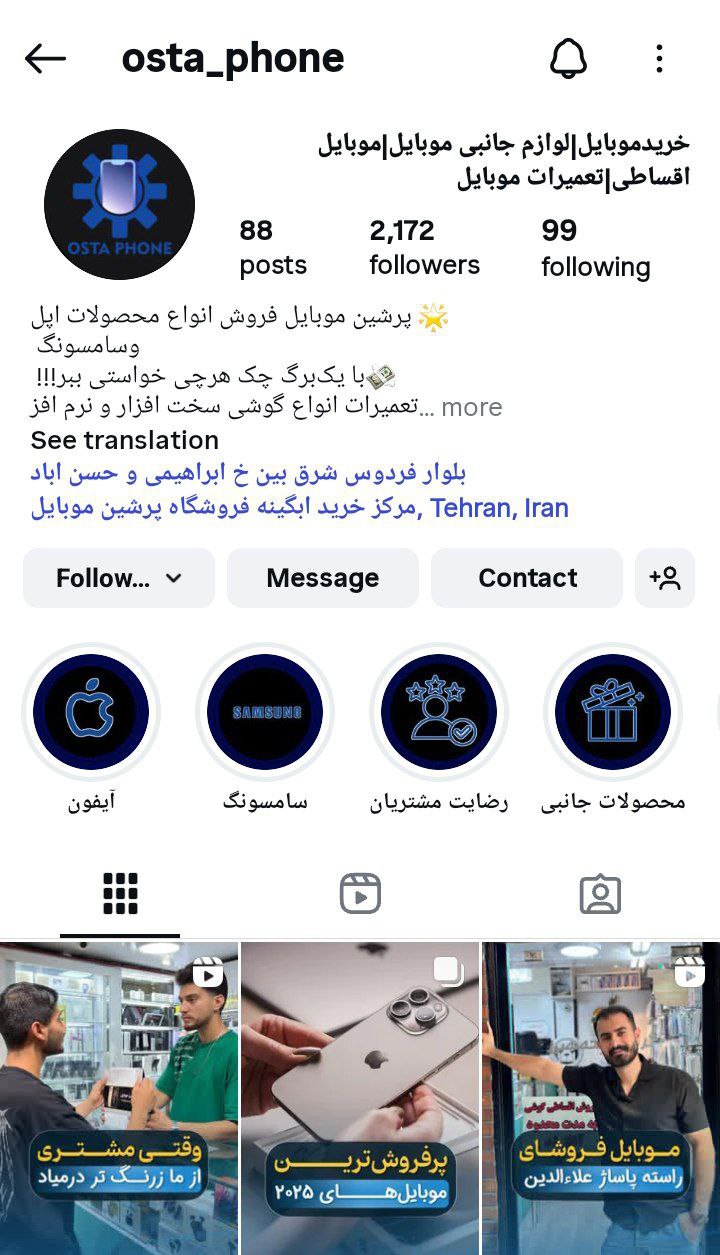Viewport: 720px width, 1255px height.
Task: Show suggested accounts with add-person icon
Action: click(x=665, y=578)
